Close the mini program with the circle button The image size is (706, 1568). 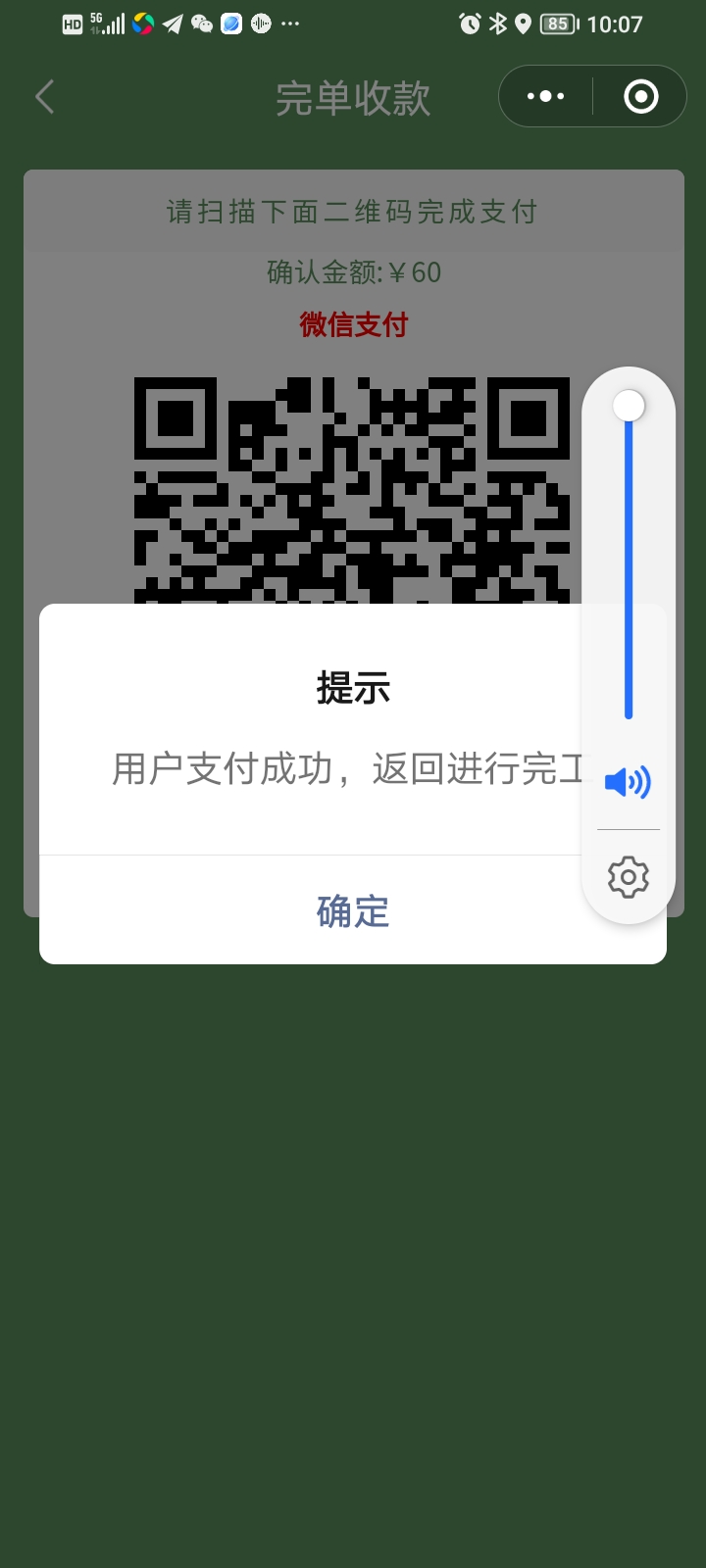point(640,96)
